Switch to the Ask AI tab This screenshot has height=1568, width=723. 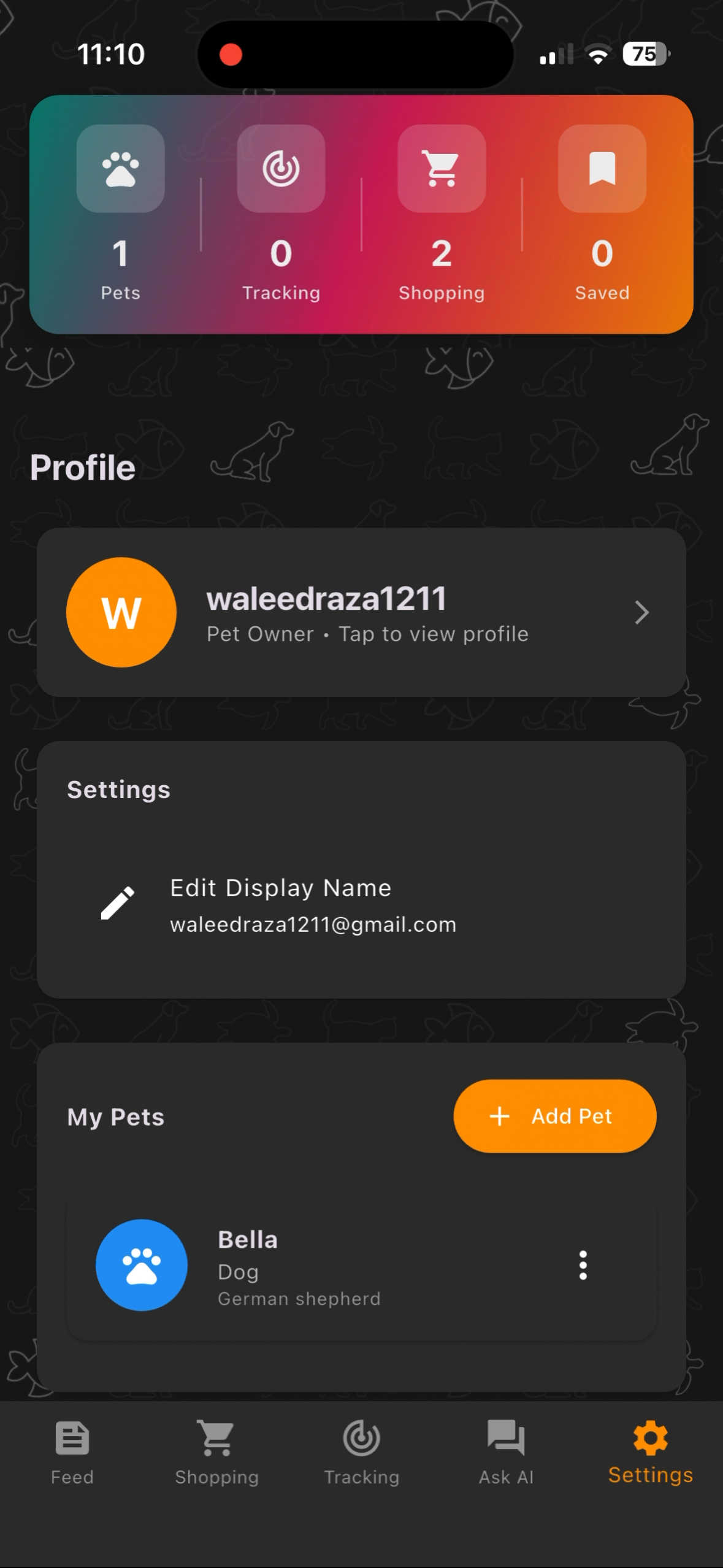(506, 1451)
